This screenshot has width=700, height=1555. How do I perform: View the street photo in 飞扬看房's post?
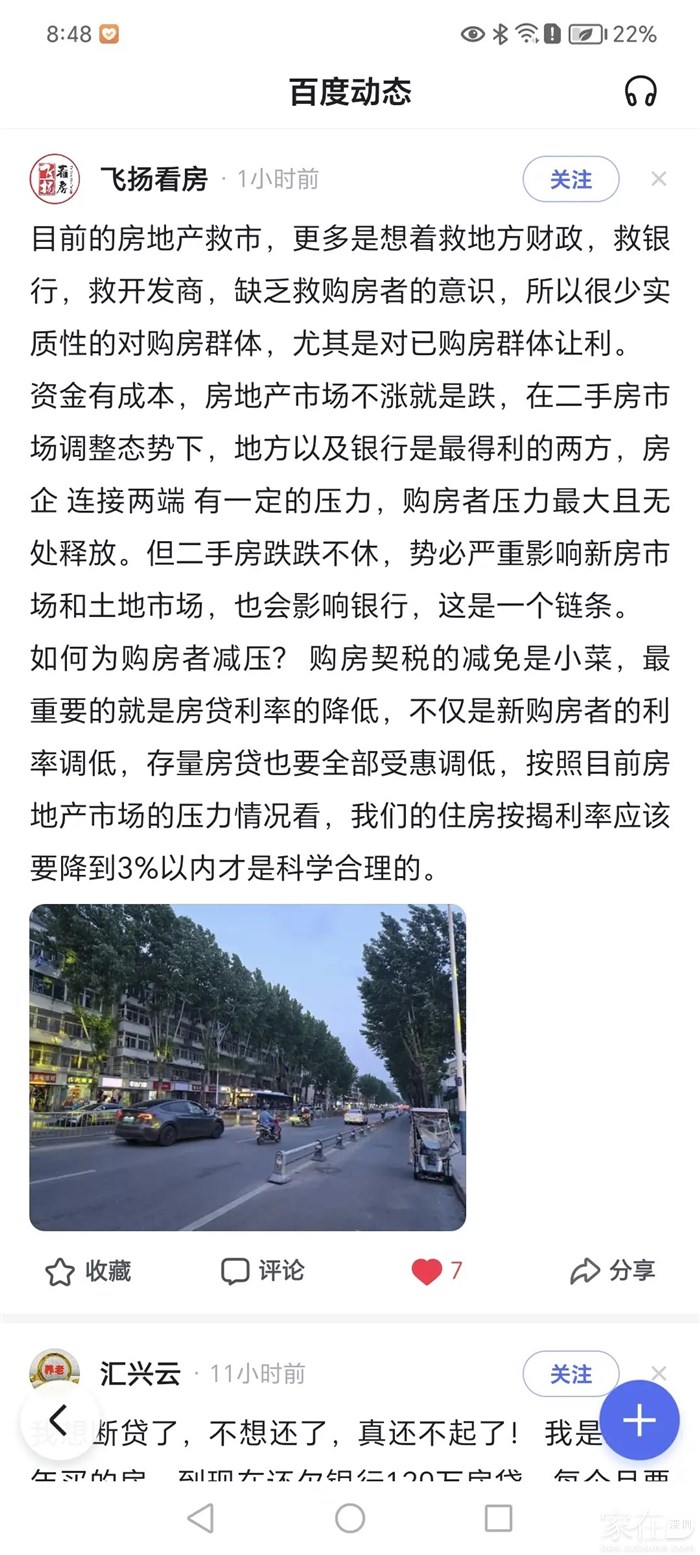click(247, 1067)
